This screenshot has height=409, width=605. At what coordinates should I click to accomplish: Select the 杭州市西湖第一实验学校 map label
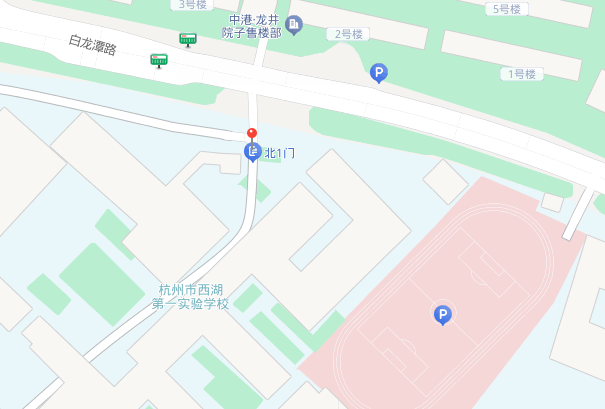click(x=193, y=296)
